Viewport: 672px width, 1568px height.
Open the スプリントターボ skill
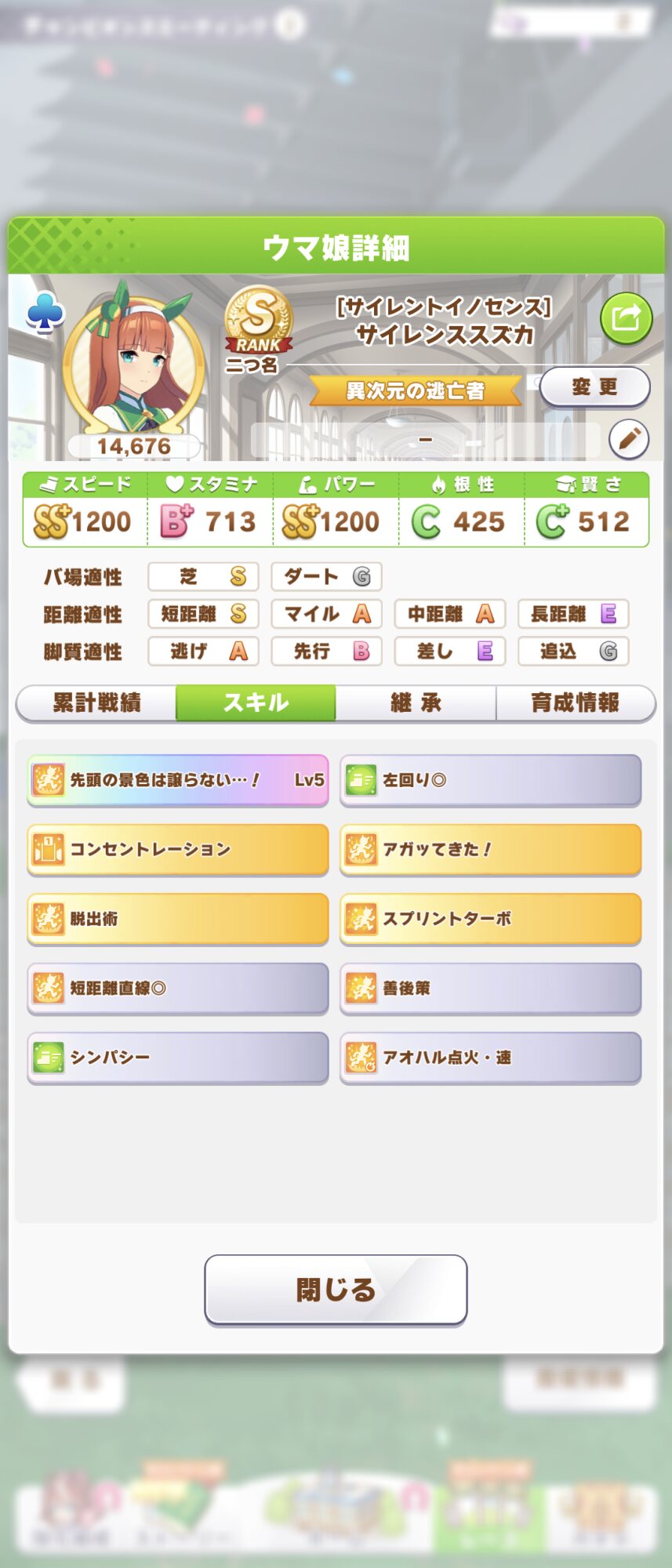pyautogui.click(x=491, y=919)
